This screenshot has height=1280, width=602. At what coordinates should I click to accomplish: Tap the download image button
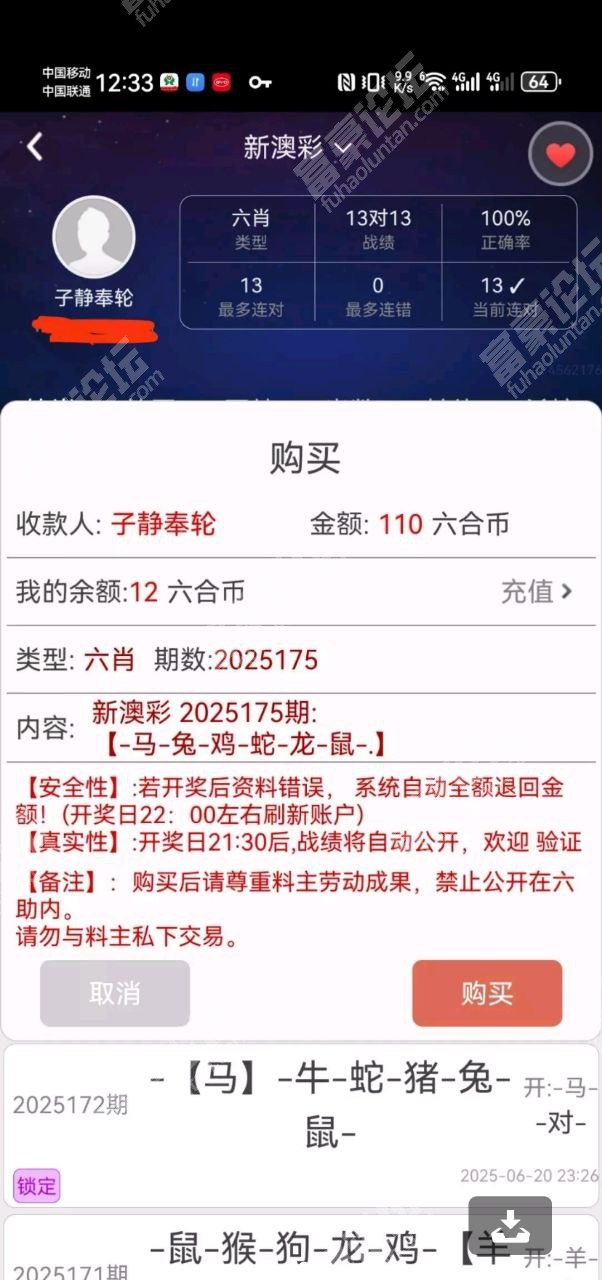(x=510, y=1225)
